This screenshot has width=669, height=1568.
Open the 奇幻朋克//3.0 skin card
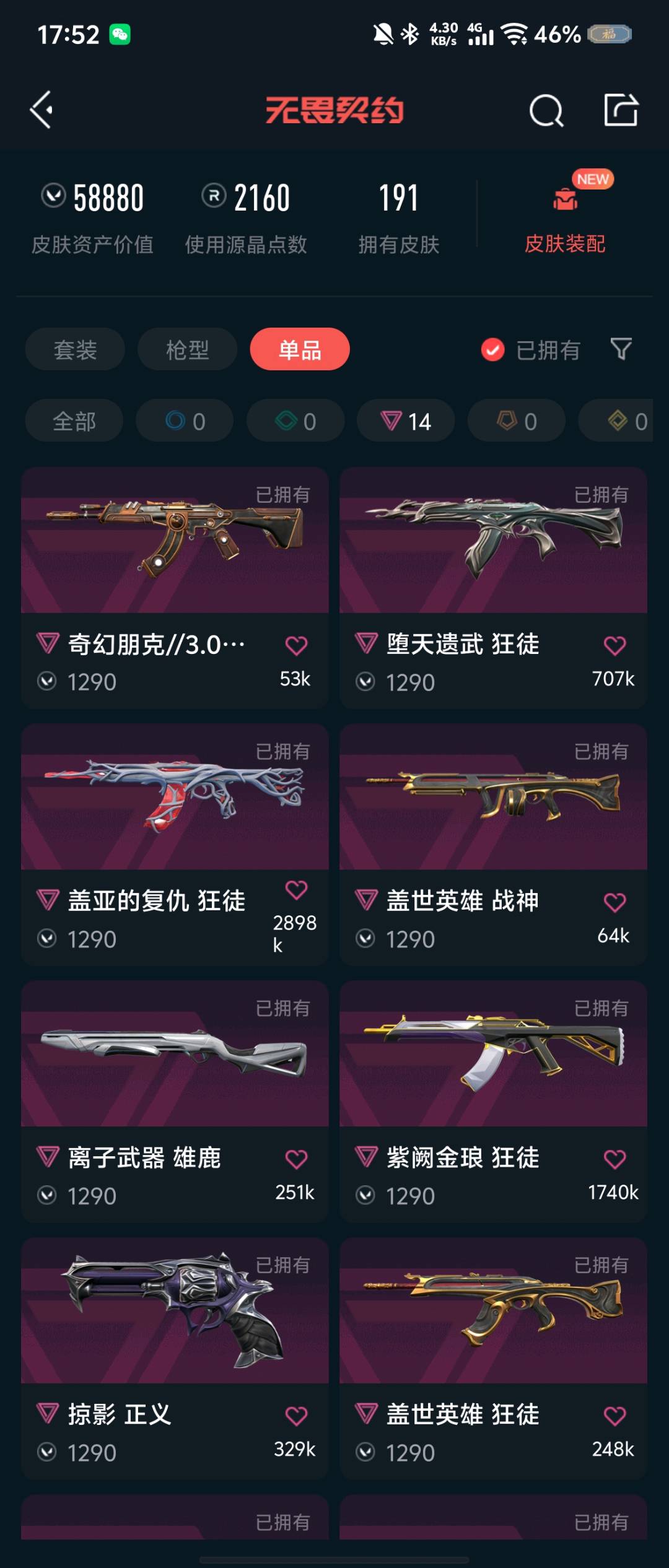(x=175, y=588)
